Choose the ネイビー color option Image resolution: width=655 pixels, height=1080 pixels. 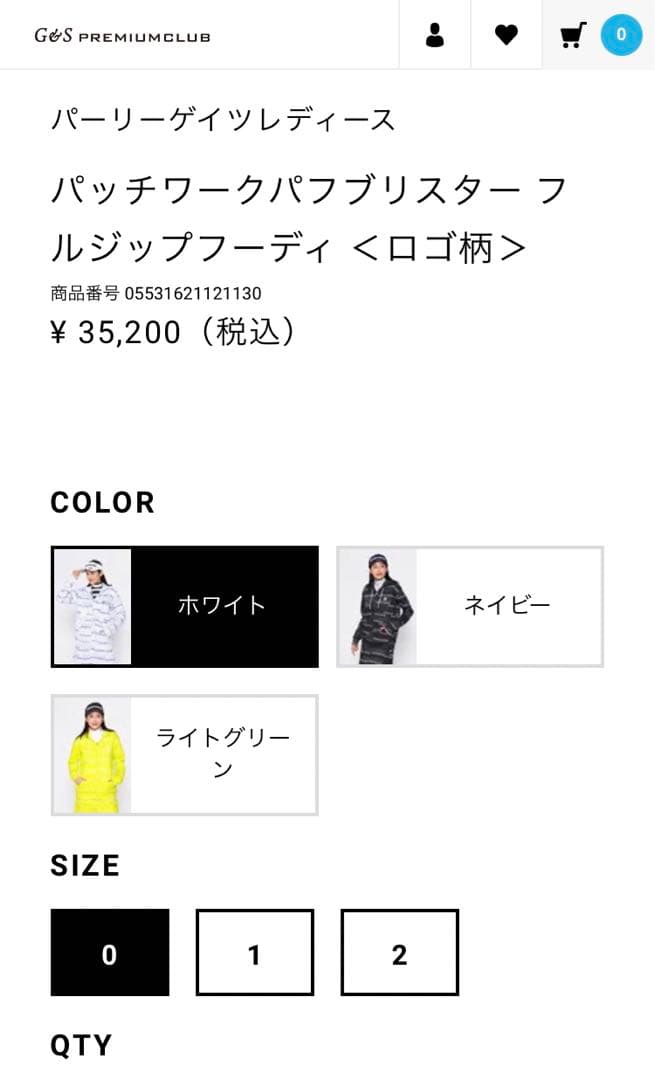pyautogui.click(x=470, y=606)
